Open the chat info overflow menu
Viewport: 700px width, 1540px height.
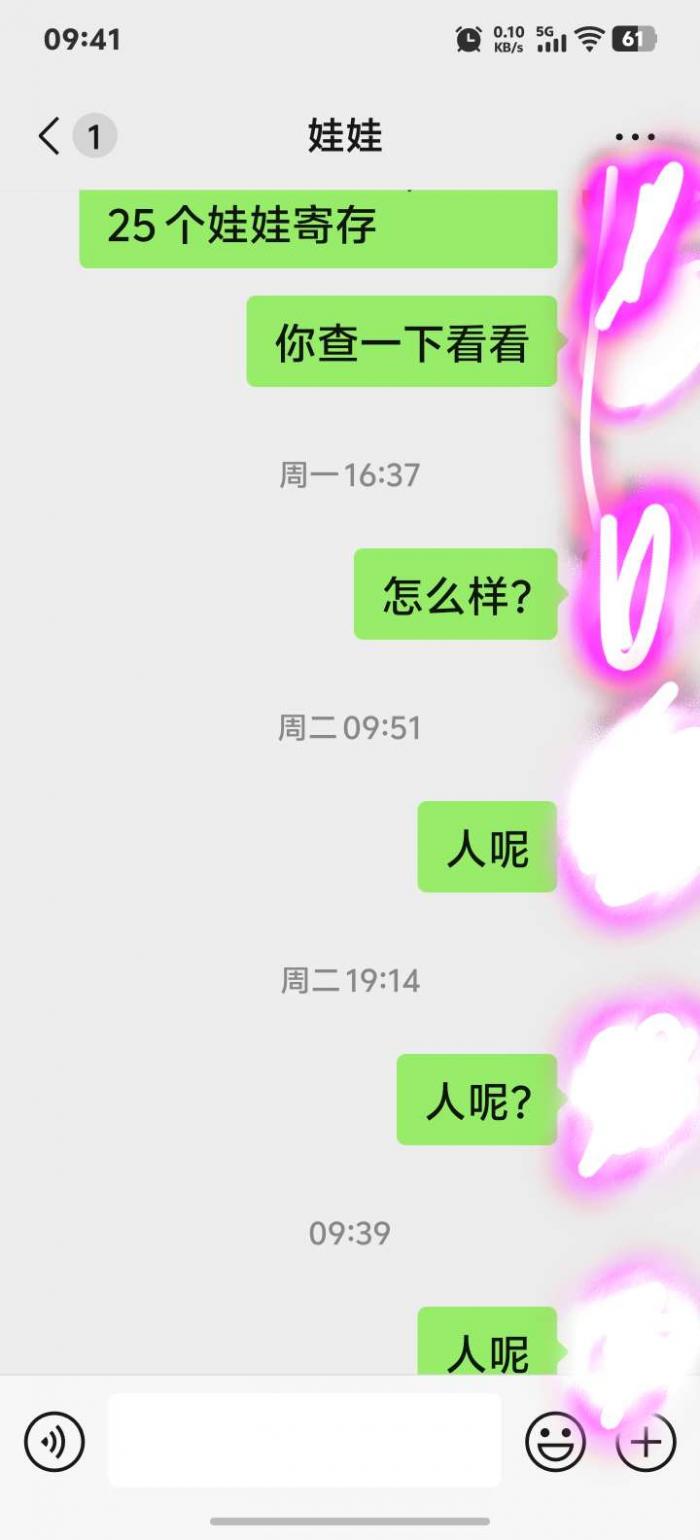[634, 137]
